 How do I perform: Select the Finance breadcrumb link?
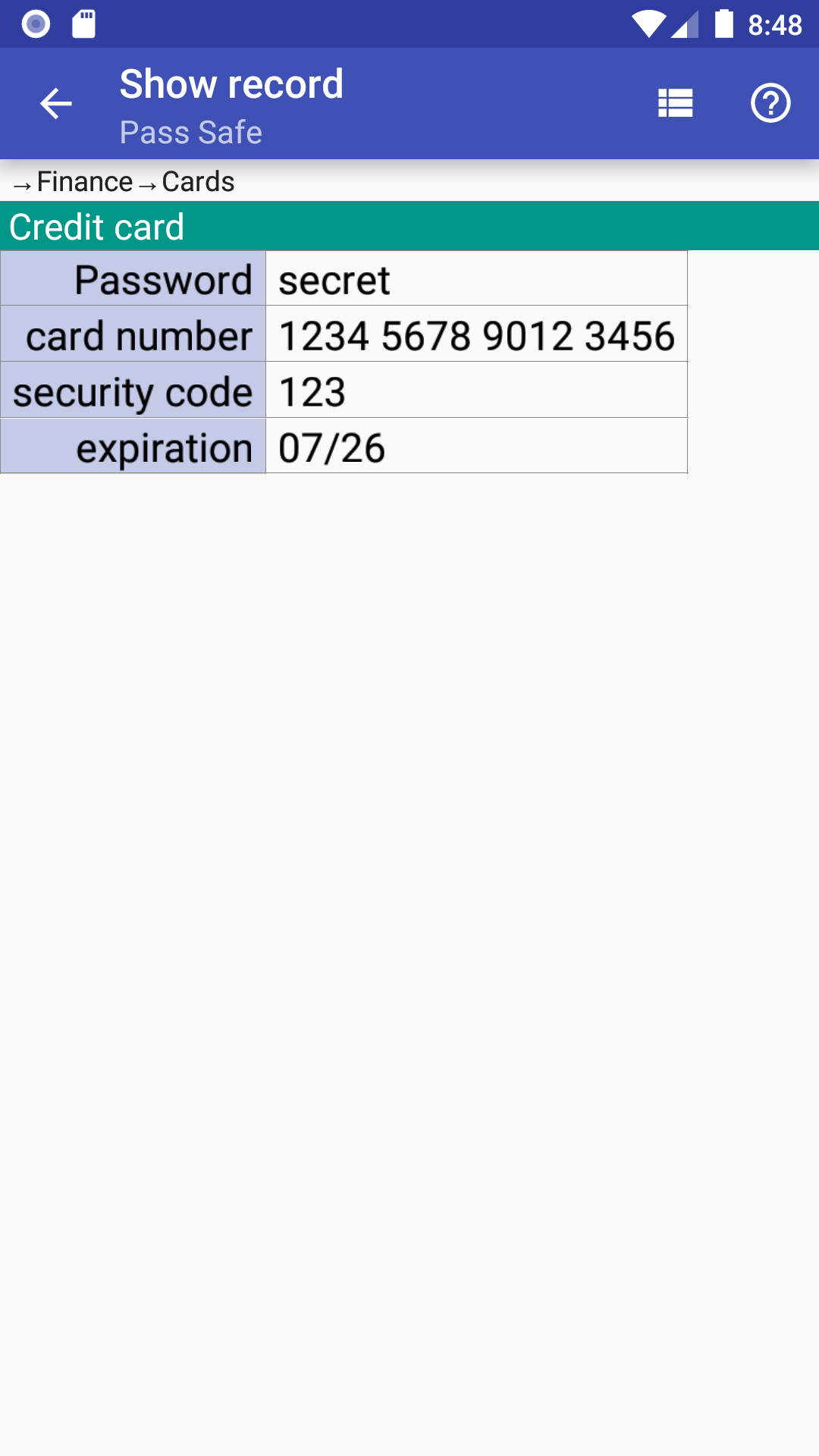coord(84,181)
